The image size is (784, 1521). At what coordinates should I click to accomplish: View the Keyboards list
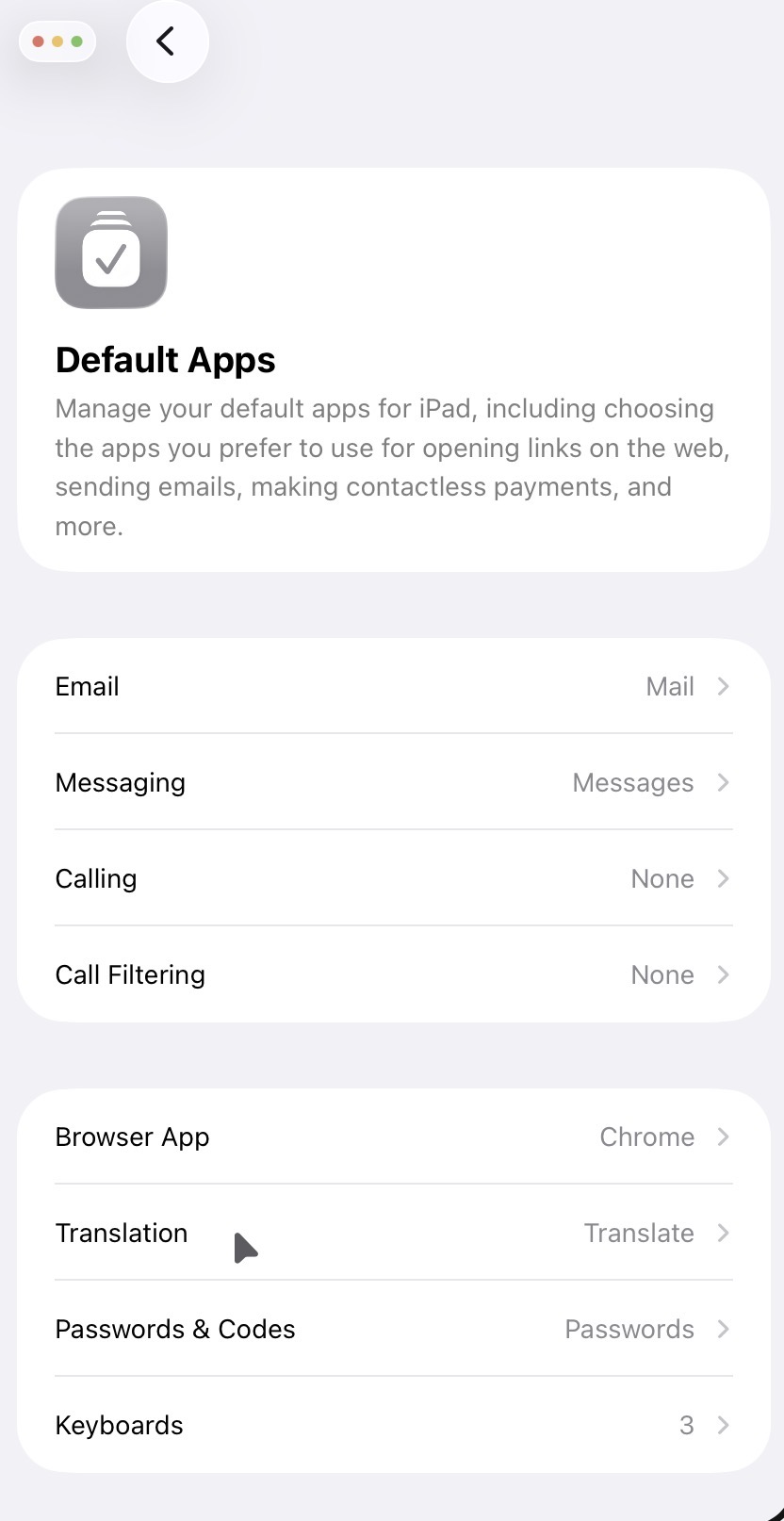pos(393,1425)
